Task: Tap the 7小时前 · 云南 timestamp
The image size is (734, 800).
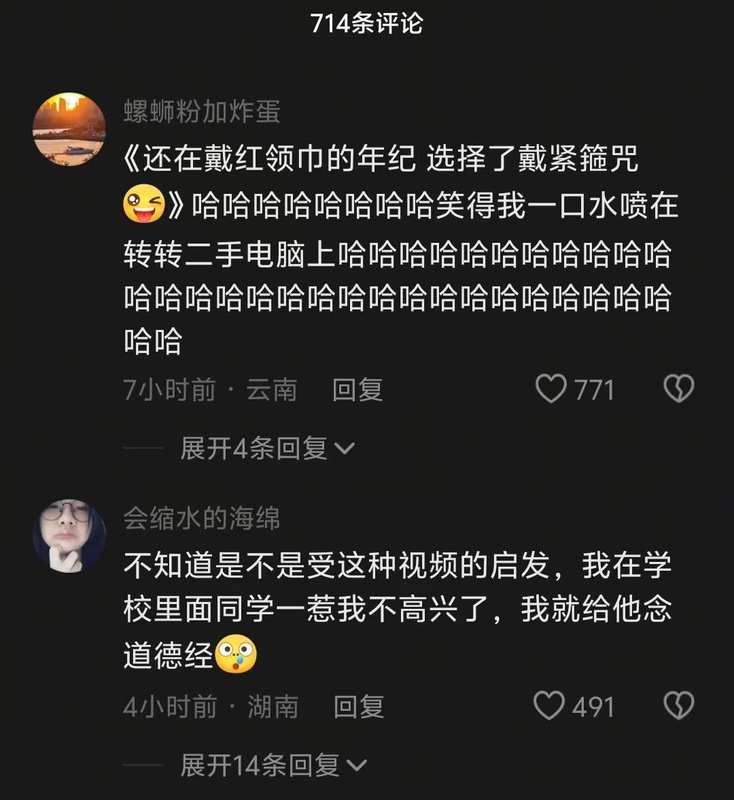Action: (200, 390)
